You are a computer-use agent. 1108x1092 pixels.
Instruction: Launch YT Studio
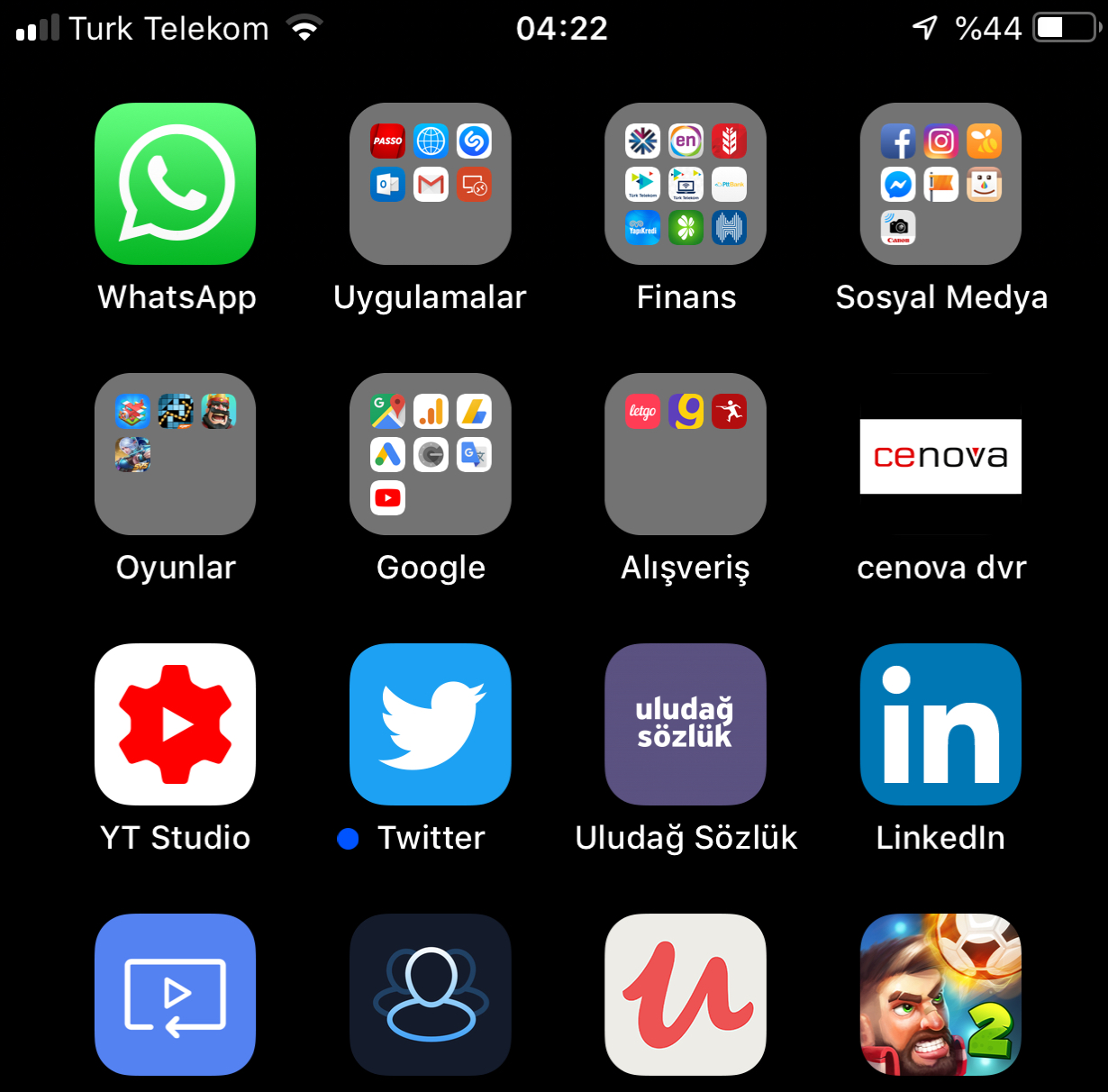175,724
